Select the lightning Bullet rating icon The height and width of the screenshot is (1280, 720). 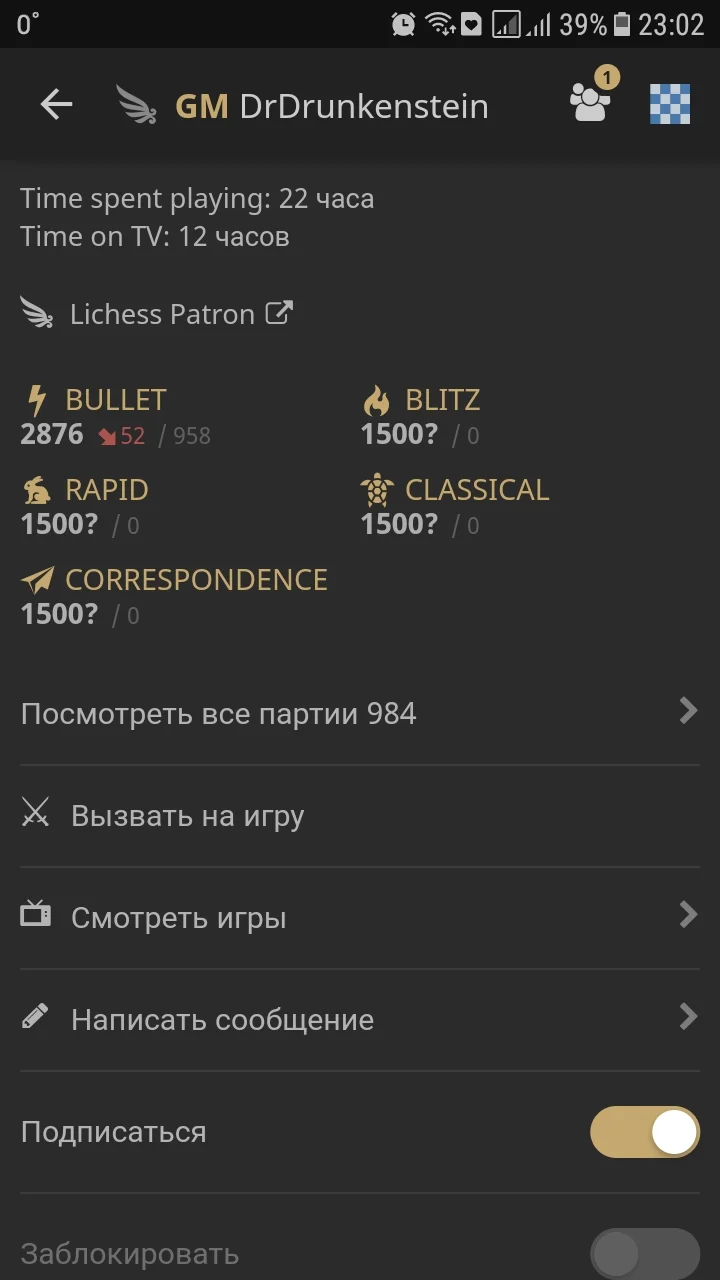click(37, 398)
